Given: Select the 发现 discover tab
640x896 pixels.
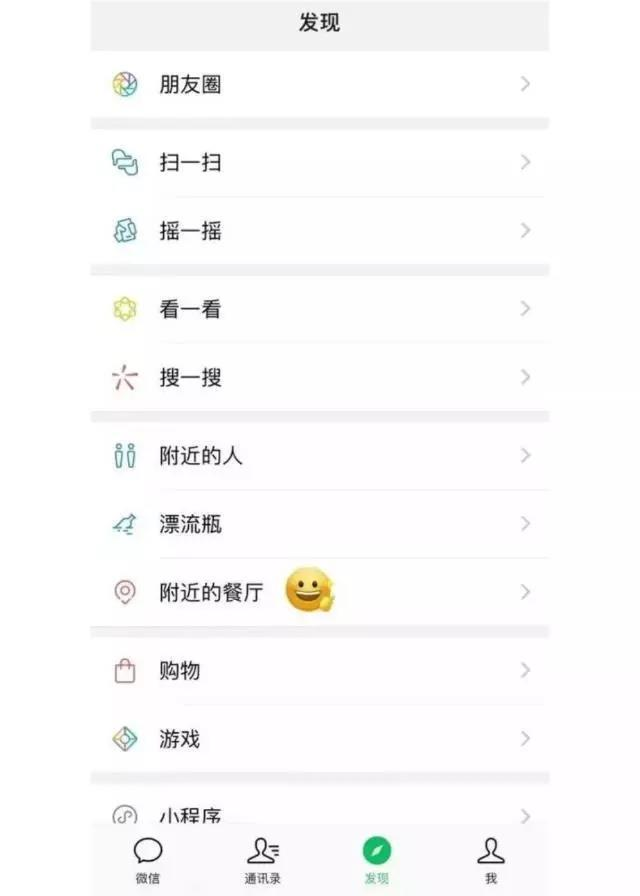Looking at the screenshot, I should [x=376, y=860].
